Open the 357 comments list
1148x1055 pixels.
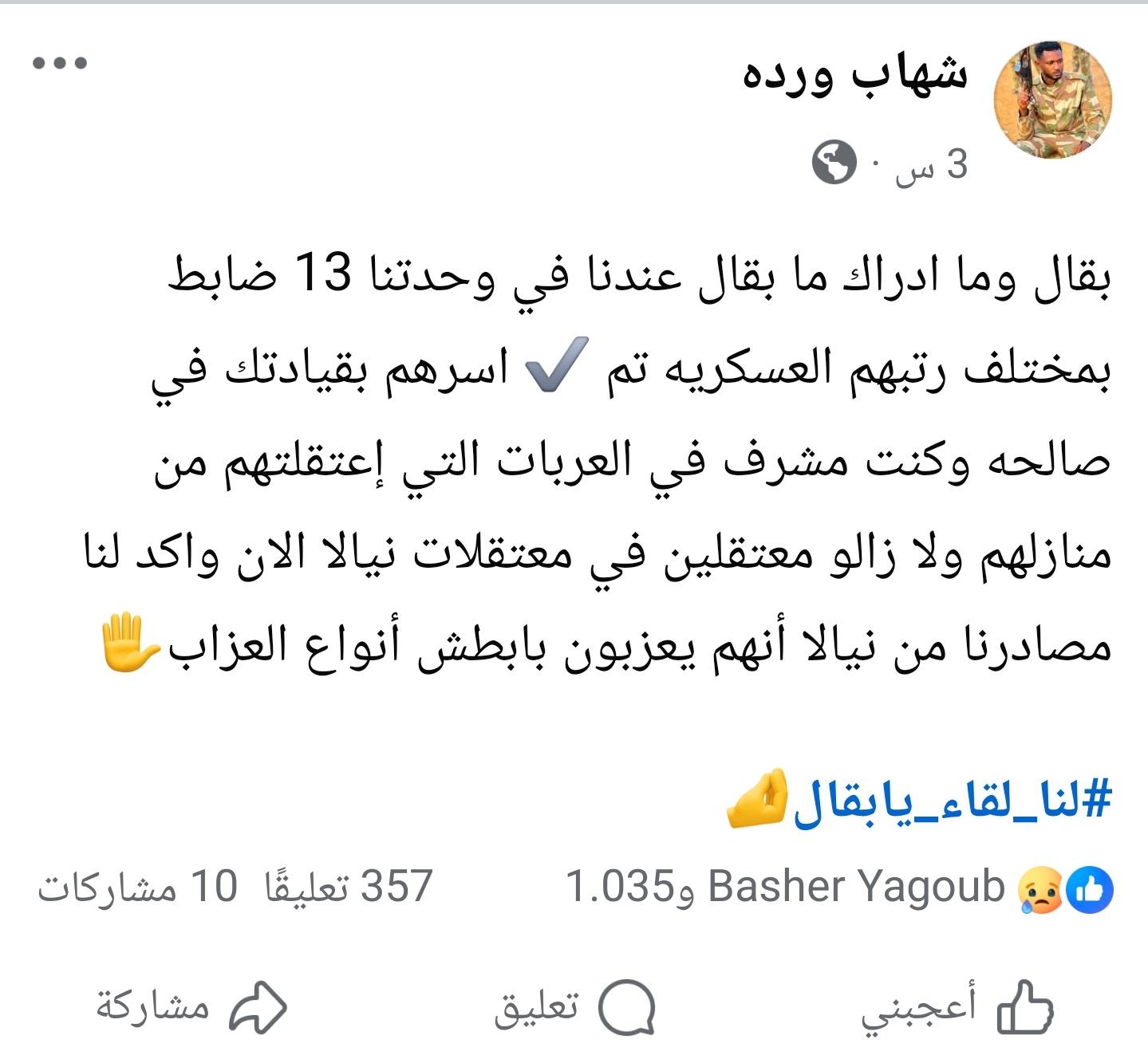click(x=349, y=887)
